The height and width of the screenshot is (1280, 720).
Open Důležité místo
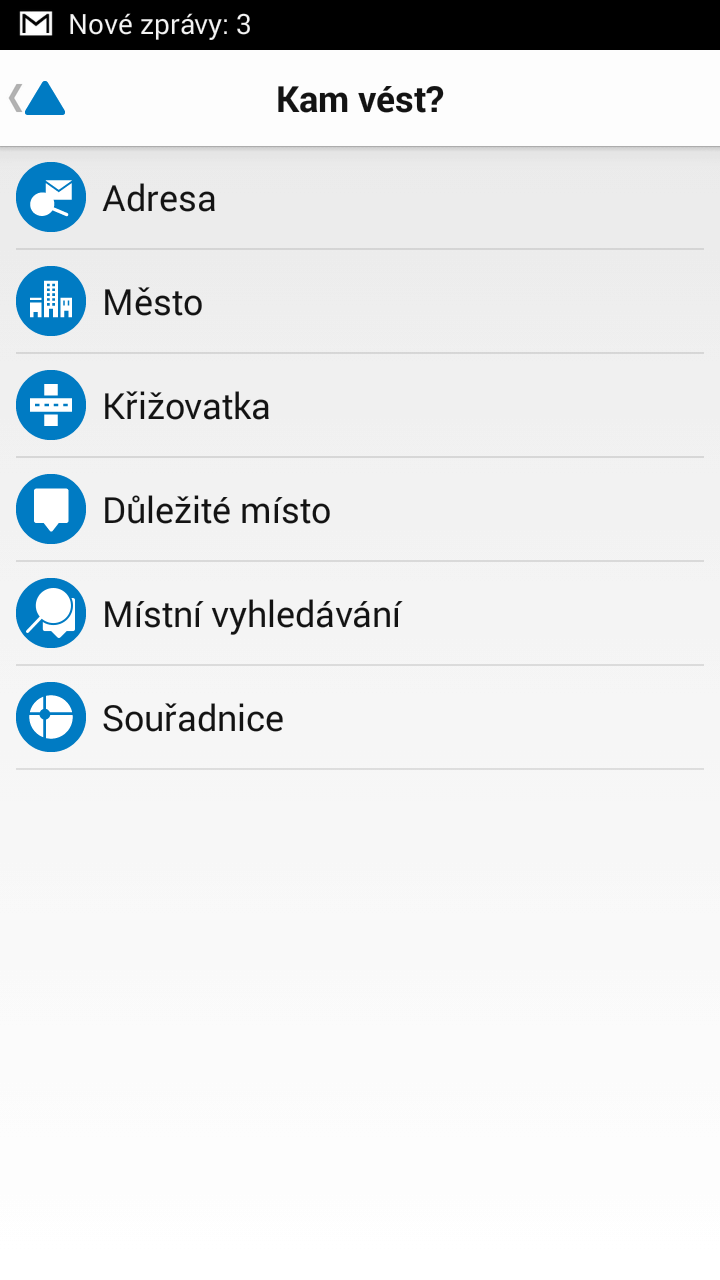point(360,510)
